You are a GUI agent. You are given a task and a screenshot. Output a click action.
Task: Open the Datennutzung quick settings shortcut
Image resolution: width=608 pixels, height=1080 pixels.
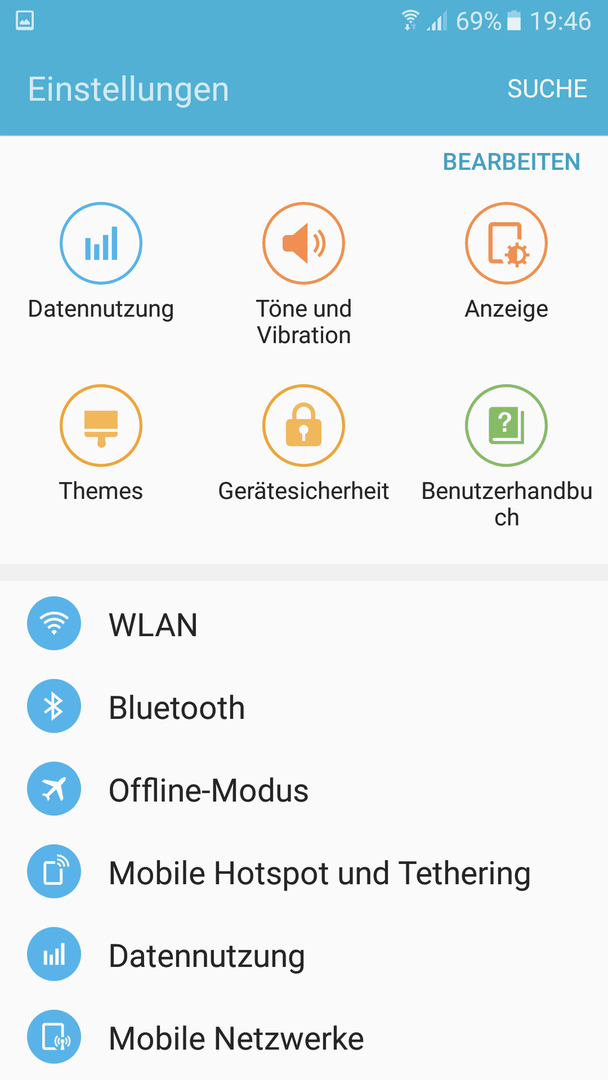click(101, 262)
